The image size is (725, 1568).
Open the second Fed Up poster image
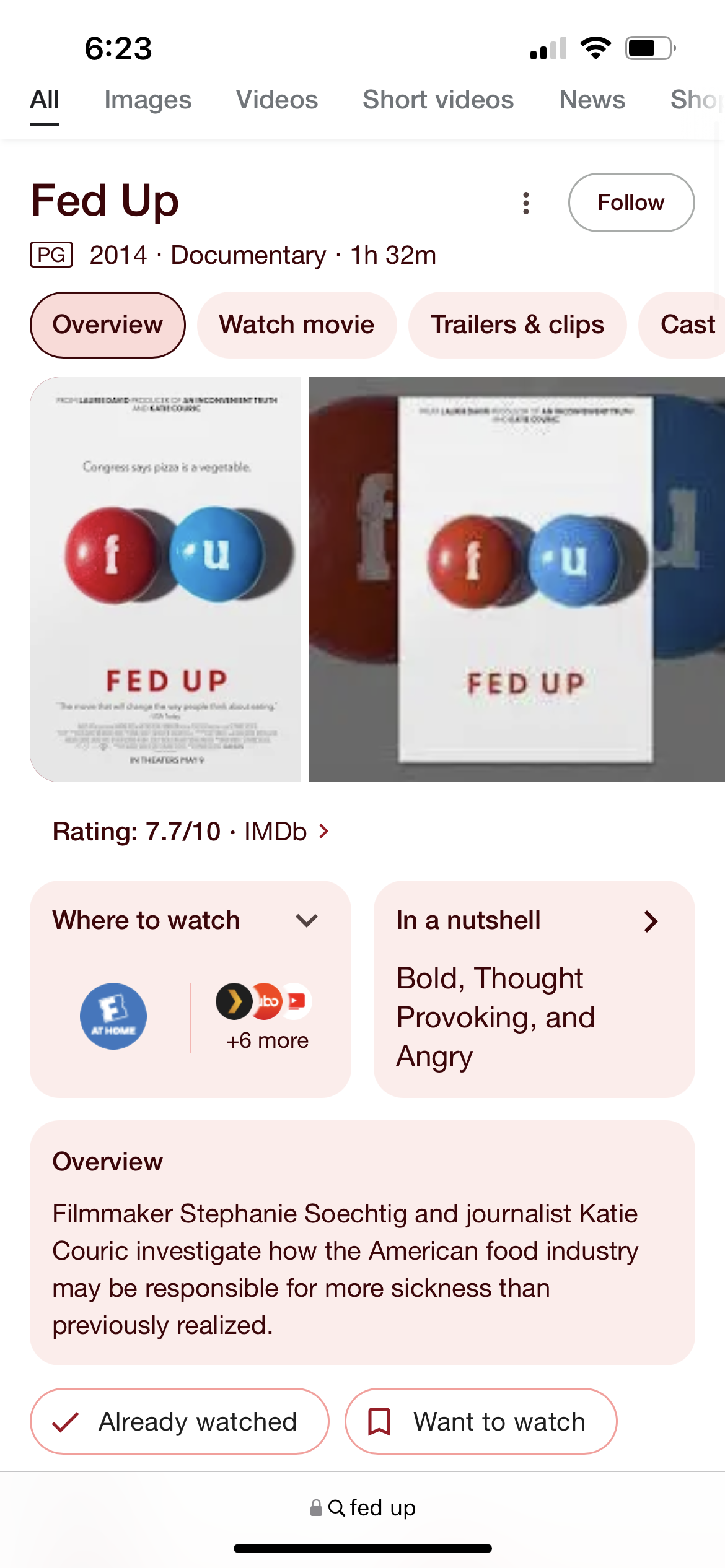(x=516, y=579)
